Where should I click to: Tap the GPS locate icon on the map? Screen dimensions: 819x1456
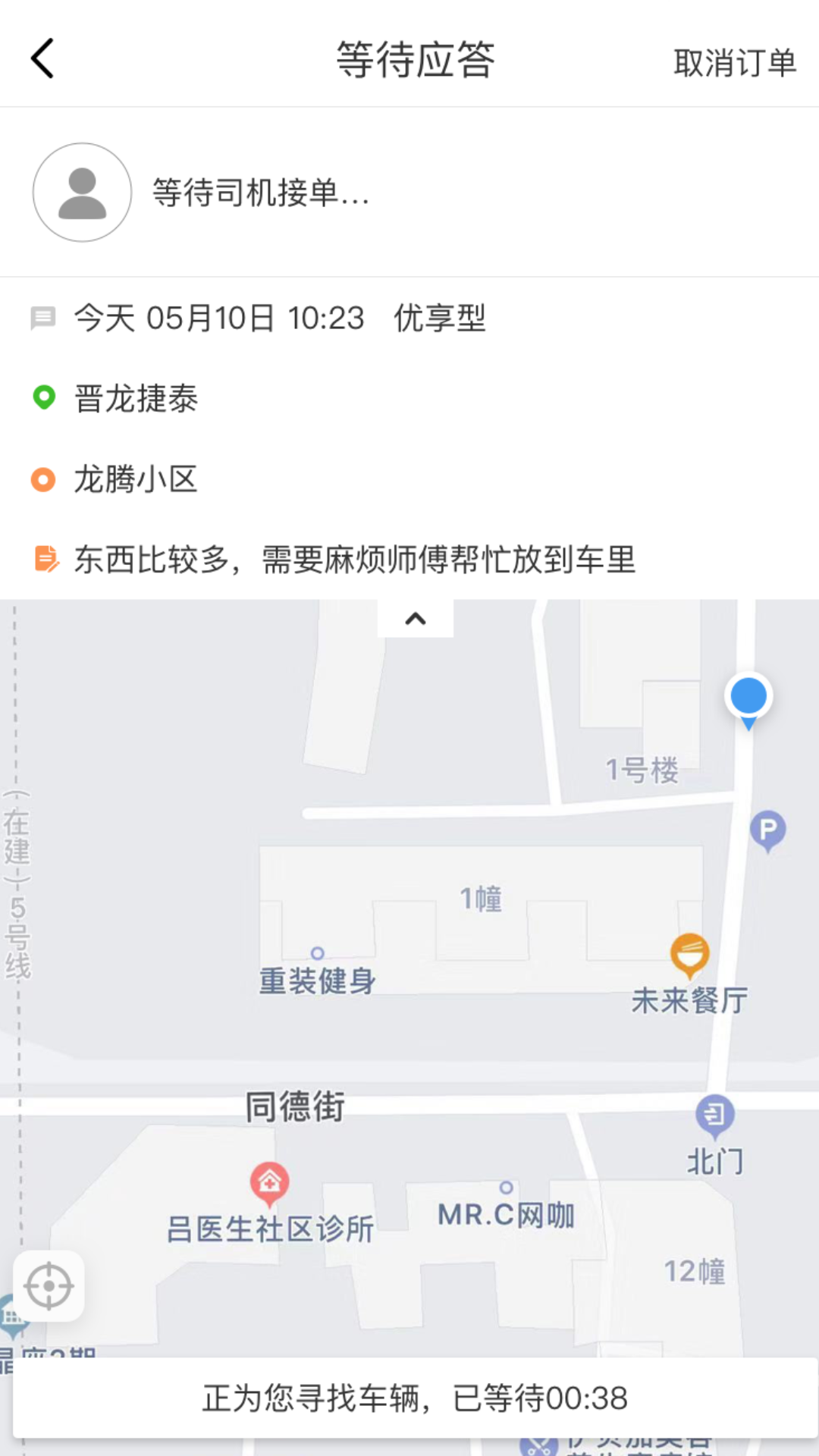pos(49,1285)
